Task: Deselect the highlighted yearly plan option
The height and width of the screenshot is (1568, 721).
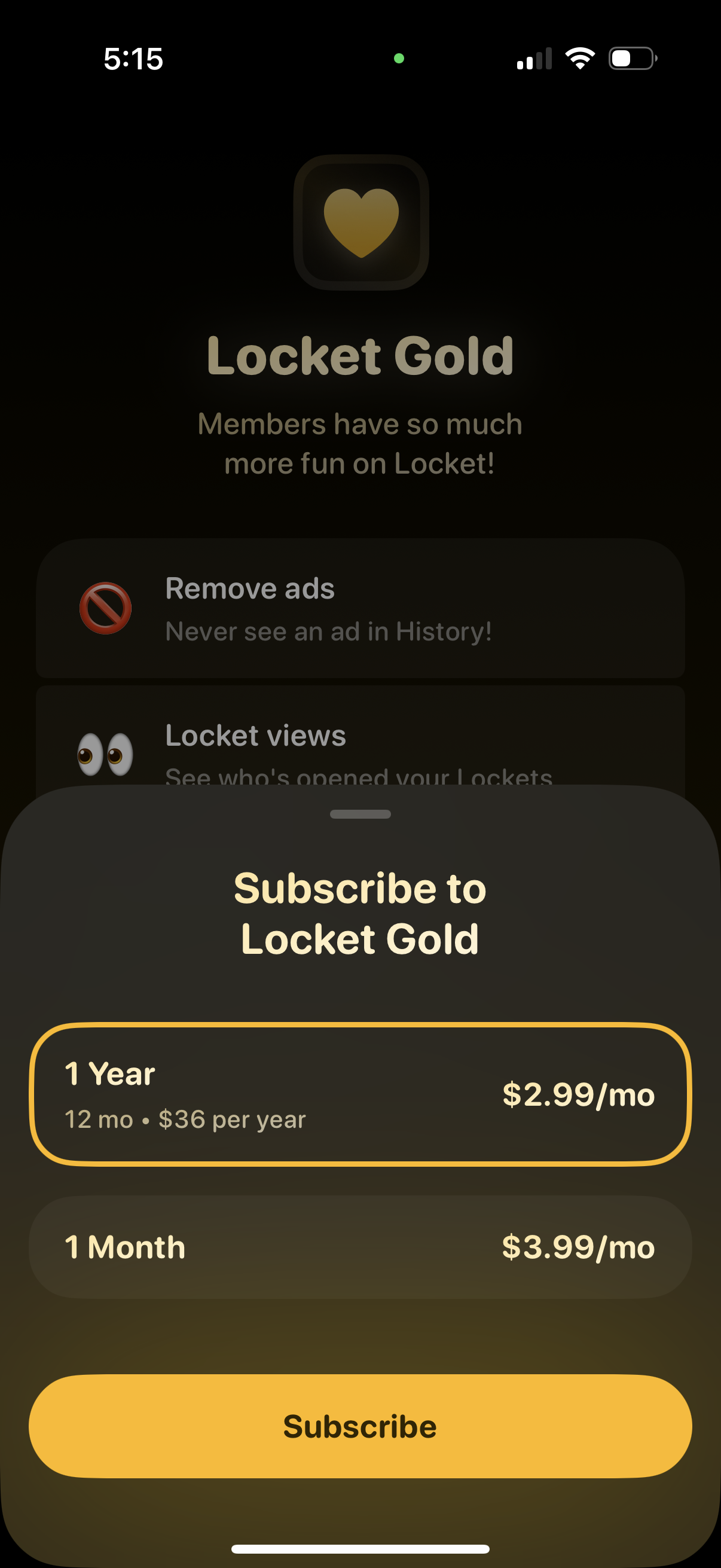Action: (360, 1096)
